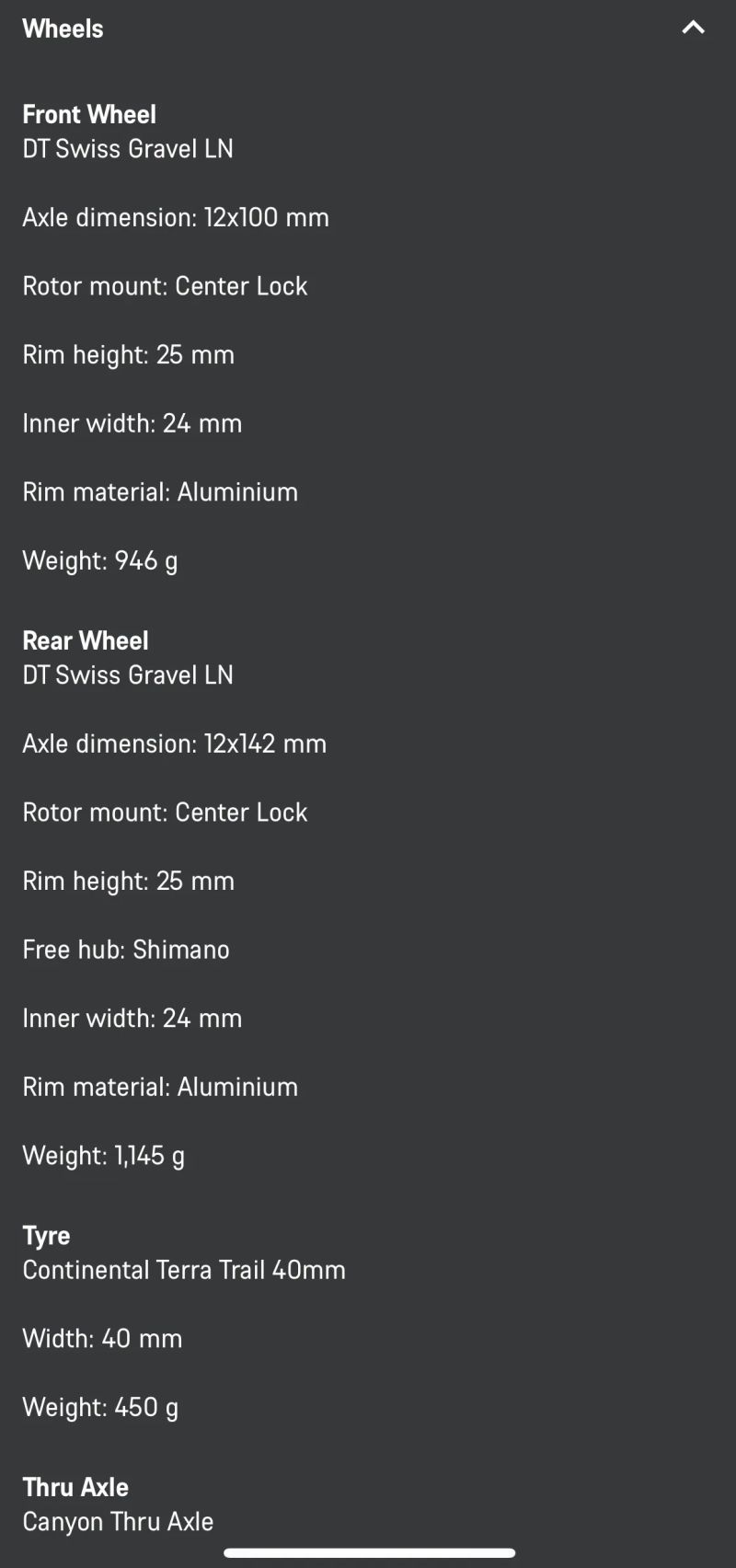Collapse the Wheels section

point(693,28)
